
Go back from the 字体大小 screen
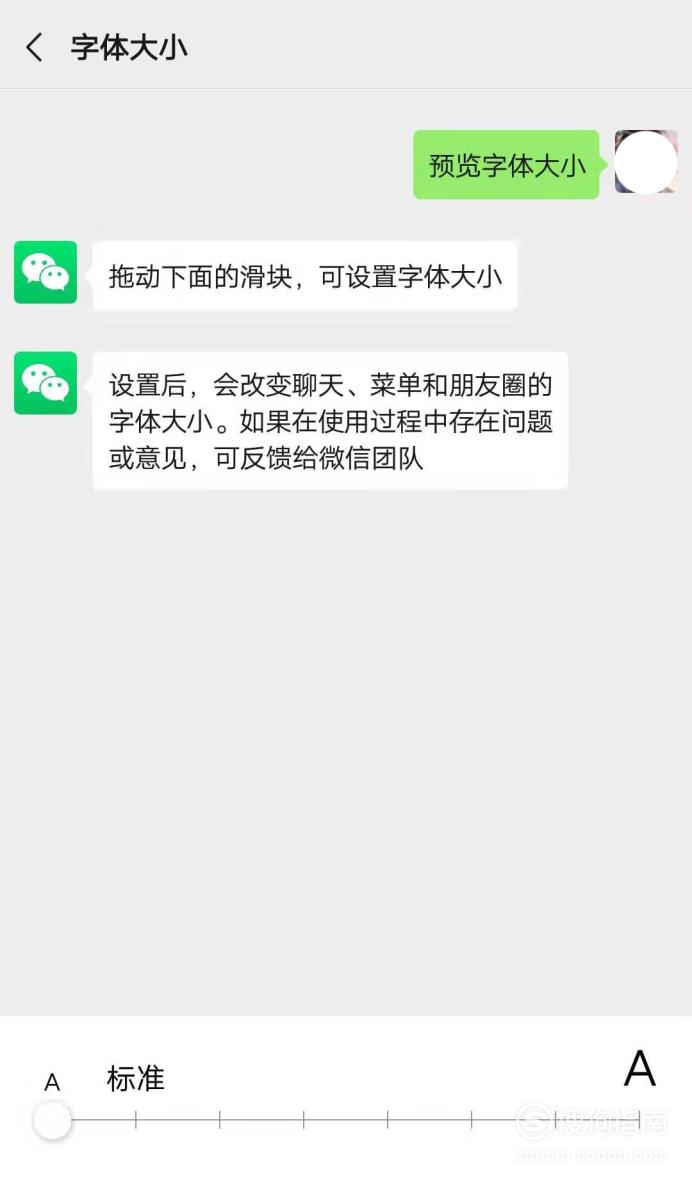[x=35, y=47]
